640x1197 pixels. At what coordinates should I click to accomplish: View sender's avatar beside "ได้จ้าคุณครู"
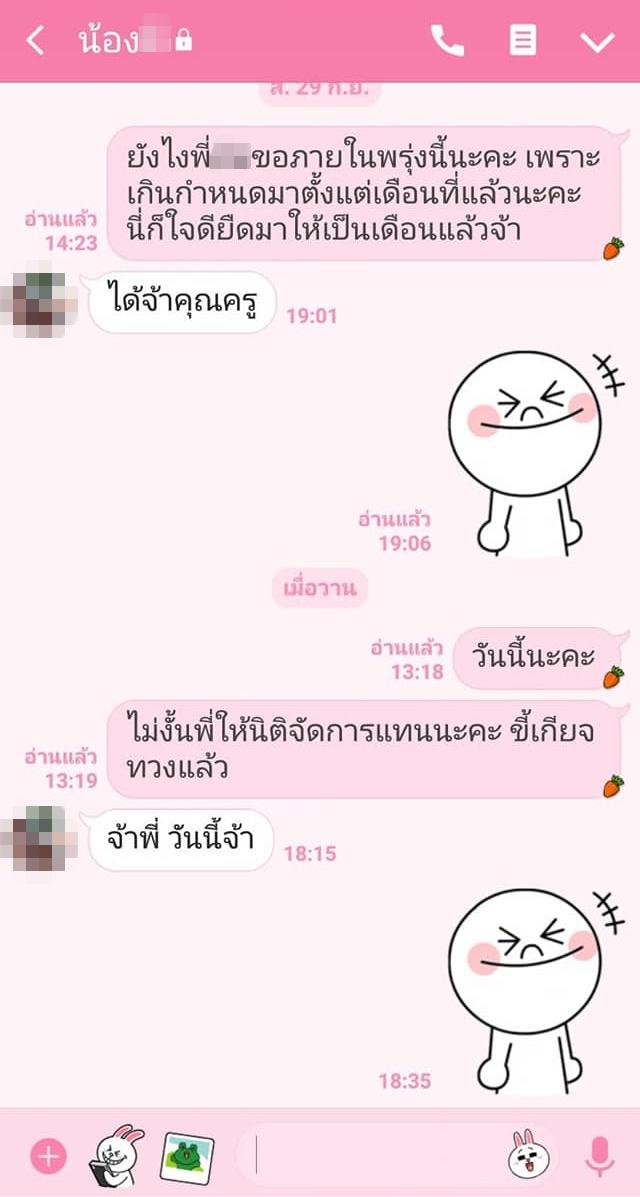[x=38, y=298]
